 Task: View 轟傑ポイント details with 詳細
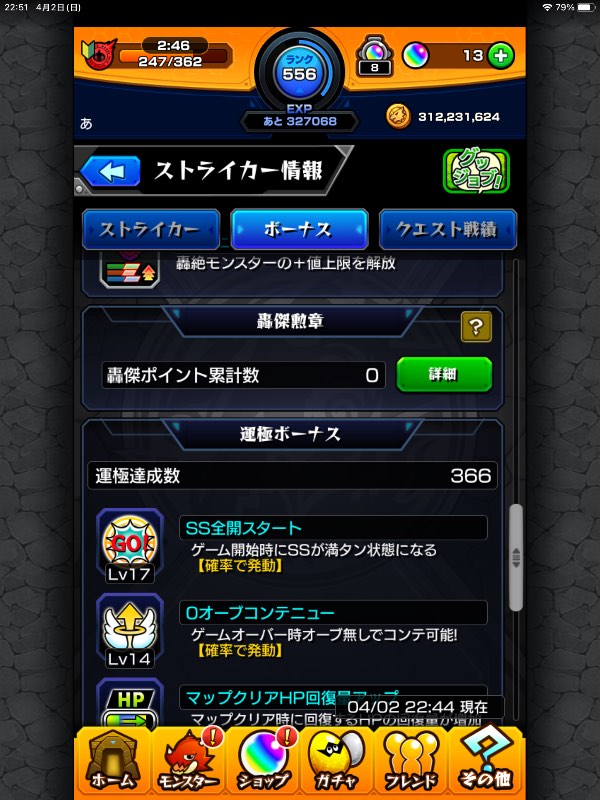[444, 375]
